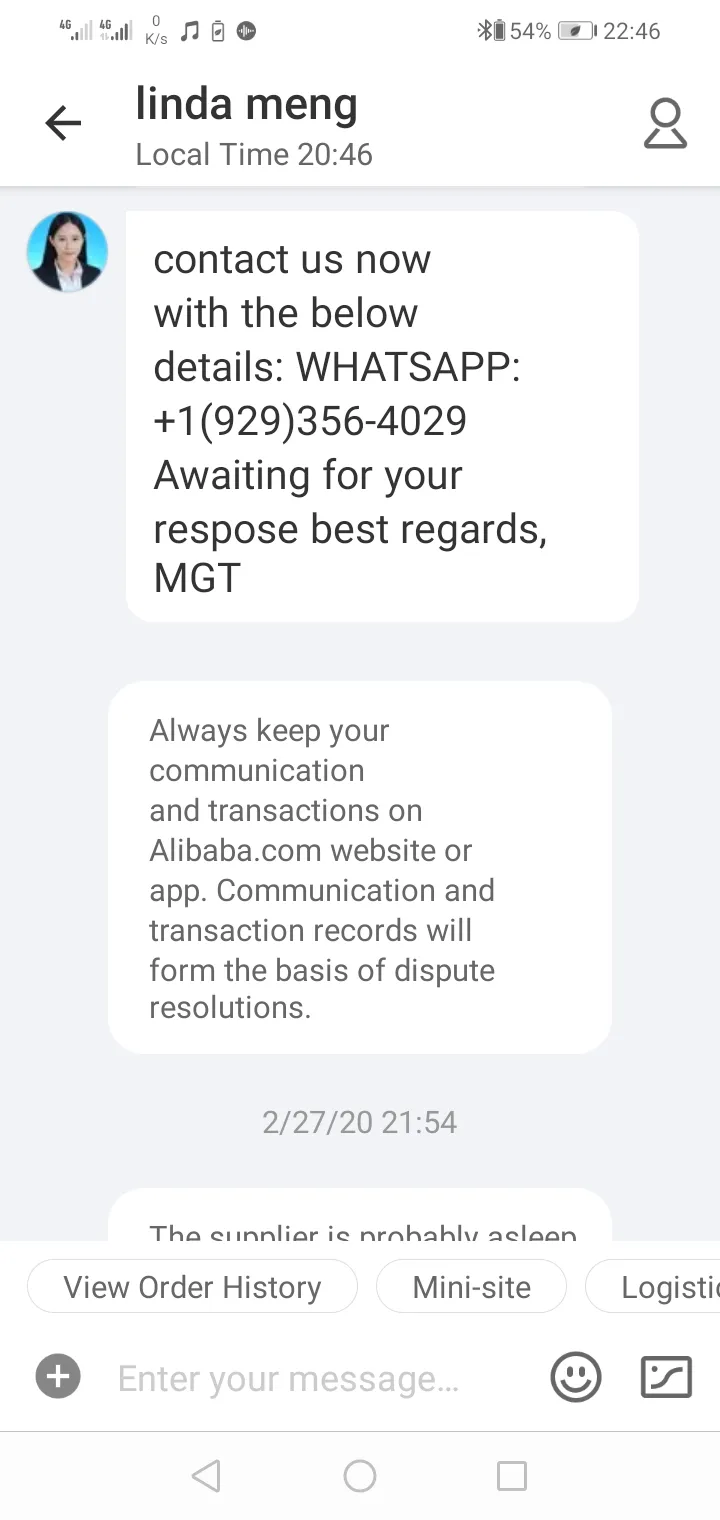This screenshot has height=1520, width=720.
Task: Open the supplier's Mini-site
Action: pyautogui.click(x=471, y=1287)
